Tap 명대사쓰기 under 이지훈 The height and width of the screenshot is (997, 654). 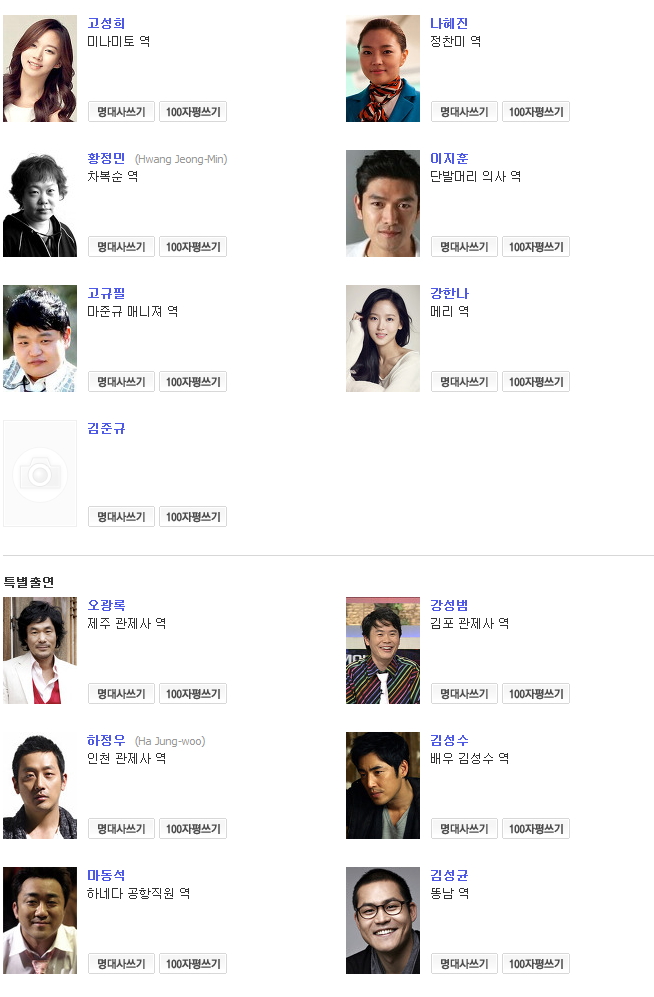click(x=464, y=247)
